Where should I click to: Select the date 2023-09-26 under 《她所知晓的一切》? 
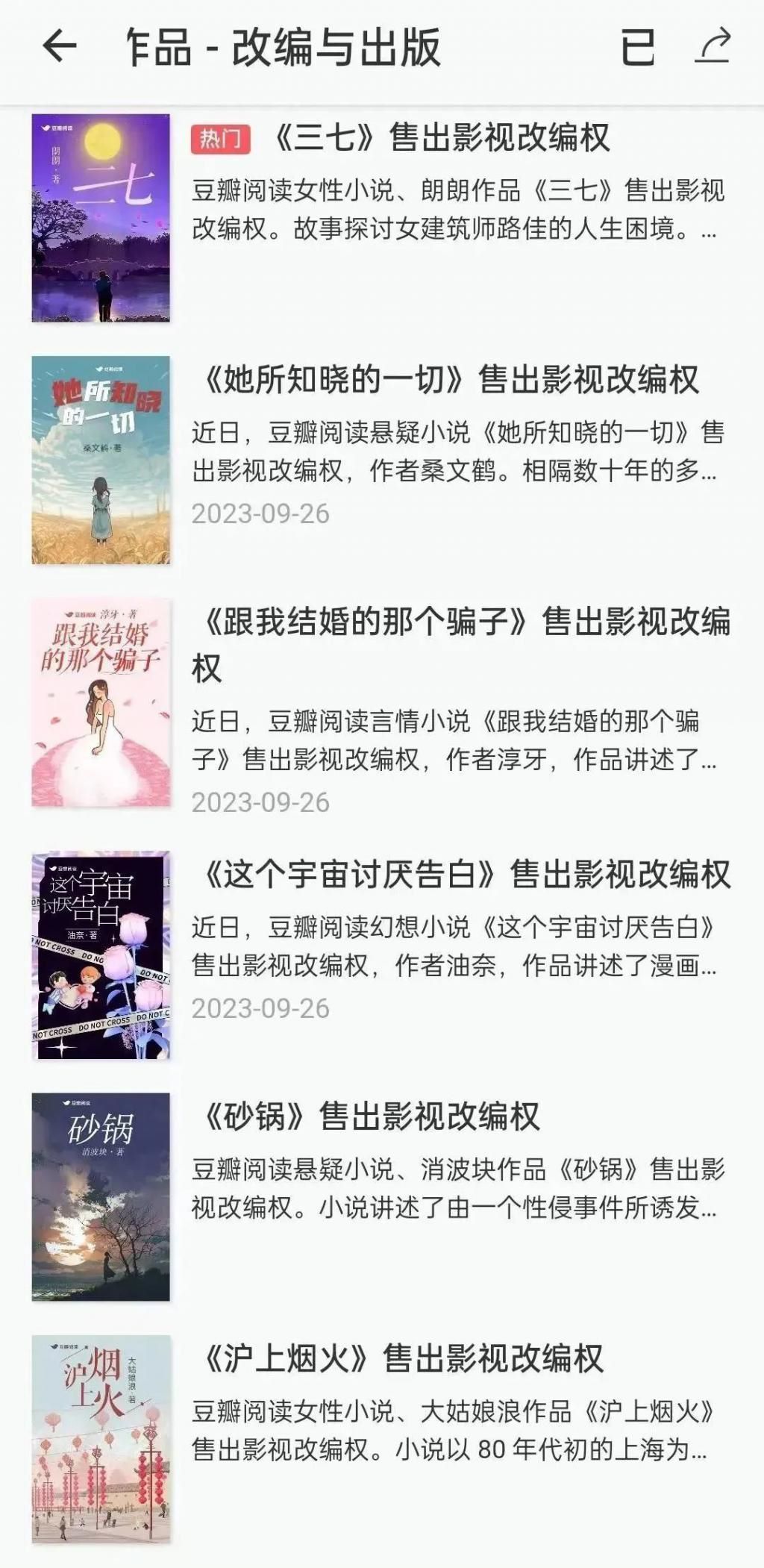260,513
